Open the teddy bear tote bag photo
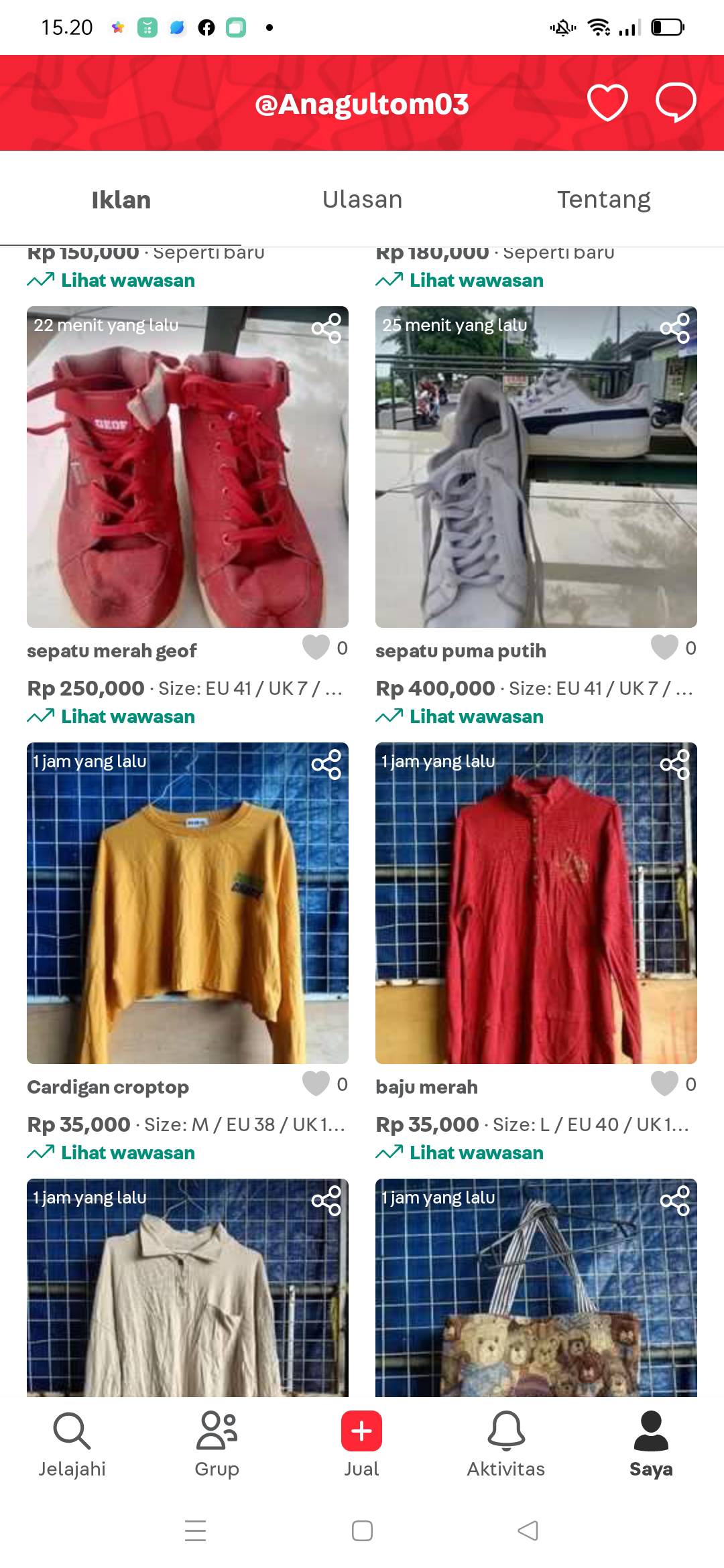Screen dimensions: 724x1568 [x=536, y=1288]
